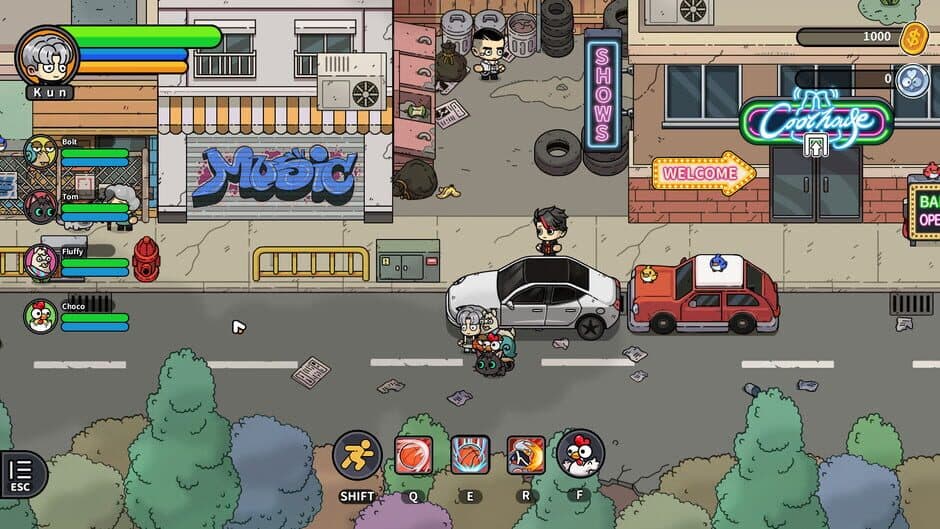This screenshot has width=940, height=529.
Task: Open the ESC menu button
Action: tap(20, 473)
